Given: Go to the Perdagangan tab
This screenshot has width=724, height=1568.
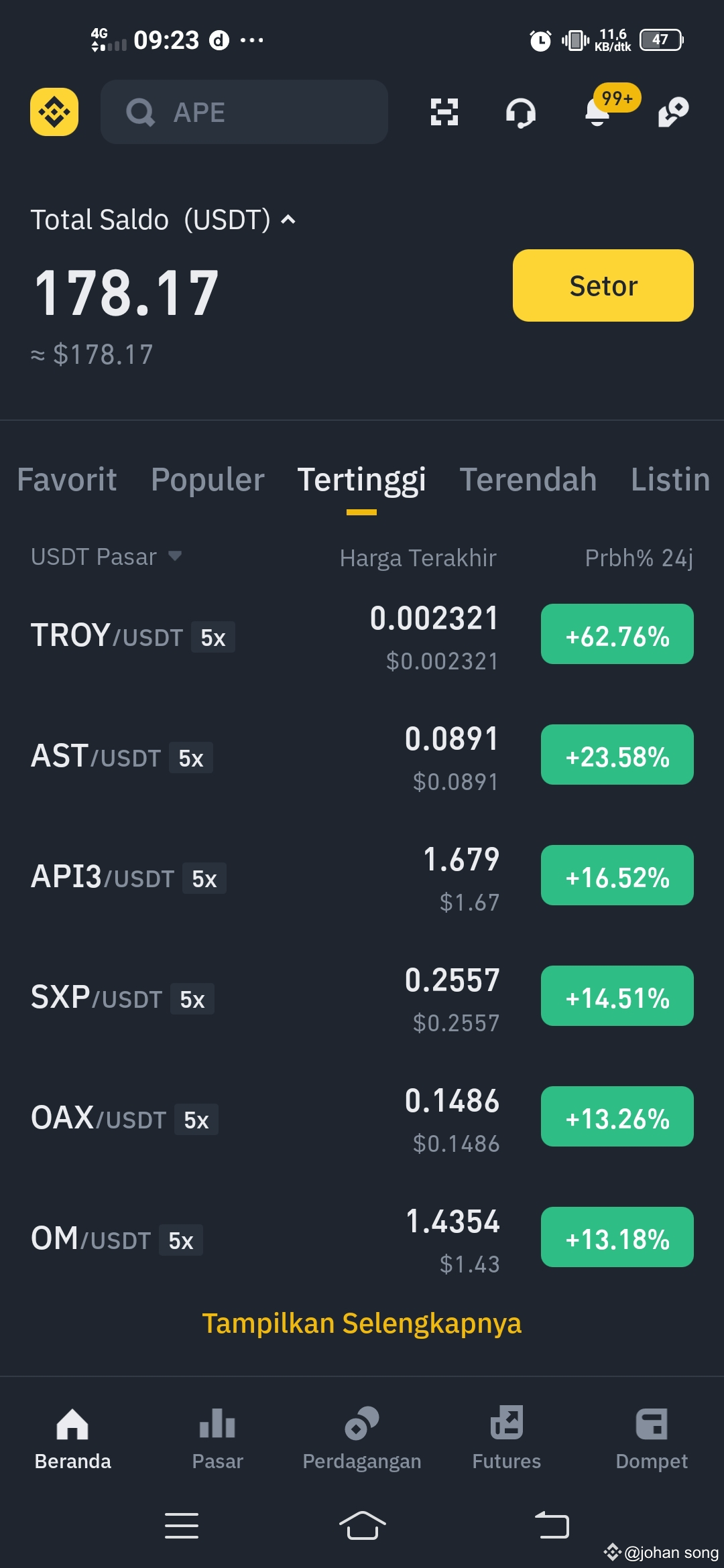Looking at the screenshot, I should (x=362, y=1437).
